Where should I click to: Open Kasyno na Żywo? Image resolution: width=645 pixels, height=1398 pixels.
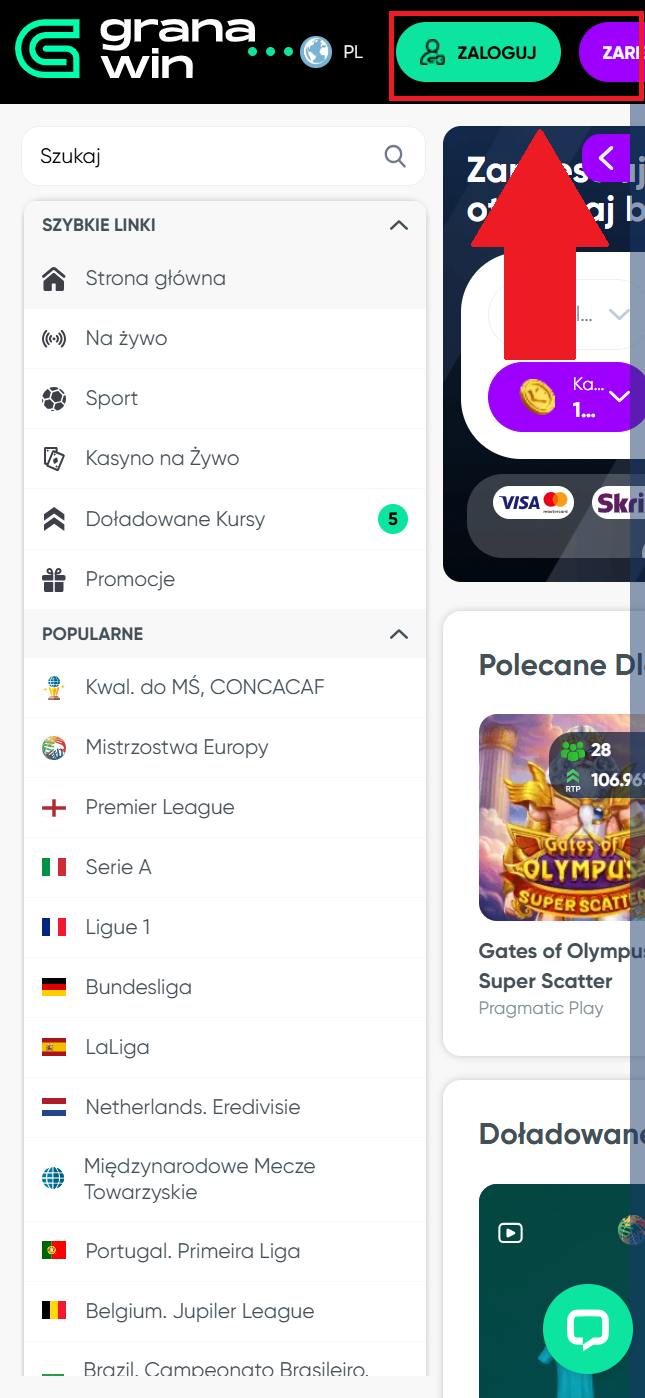225,458
